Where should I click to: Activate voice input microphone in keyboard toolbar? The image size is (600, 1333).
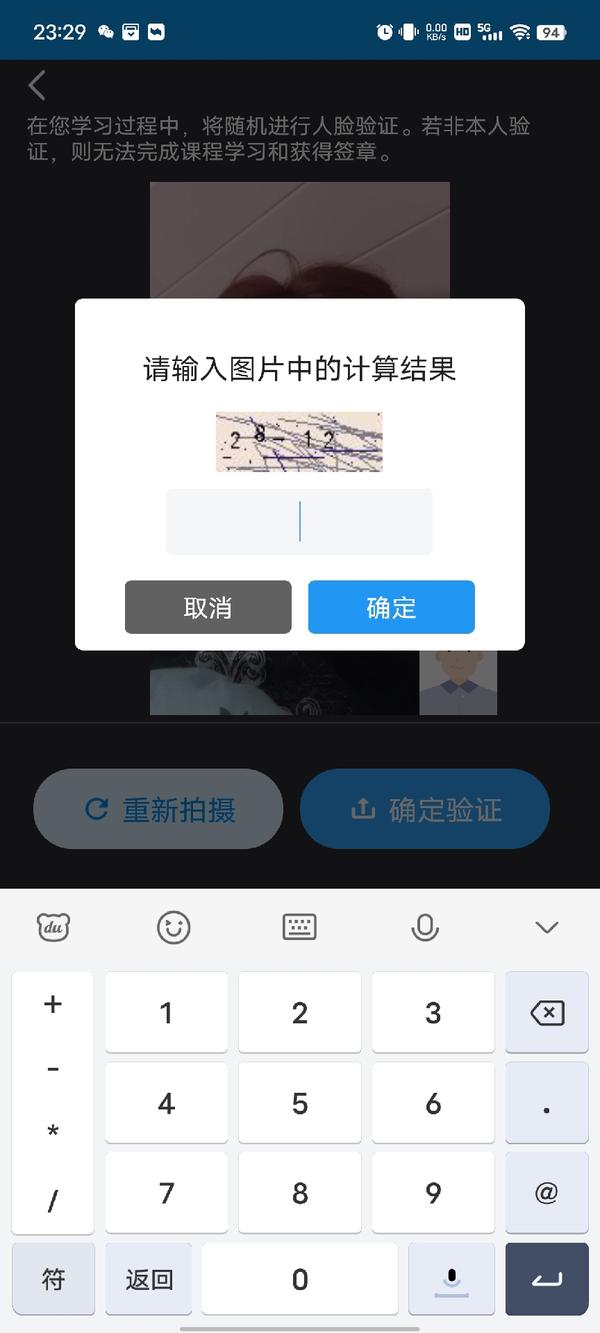click(425, 928)
